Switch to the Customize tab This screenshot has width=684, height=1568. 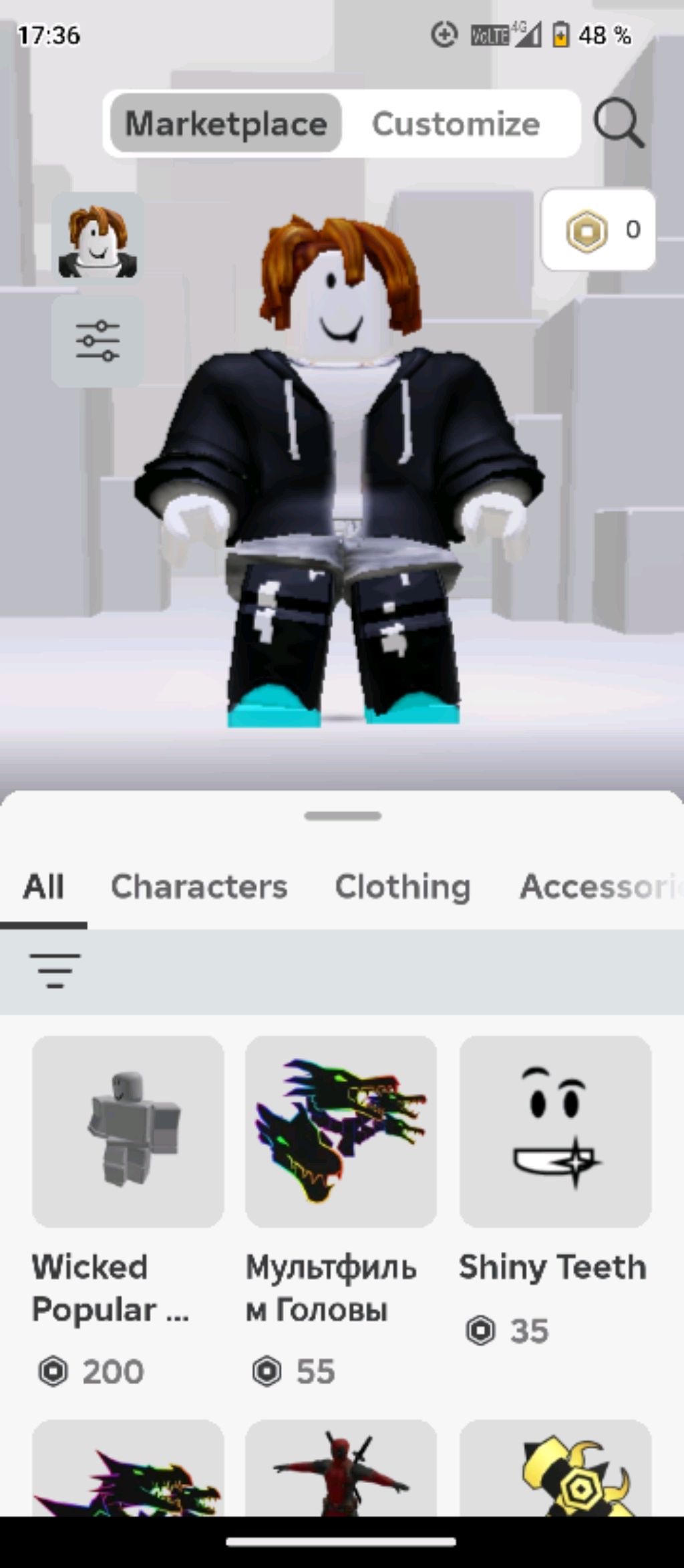pos(456,124)
